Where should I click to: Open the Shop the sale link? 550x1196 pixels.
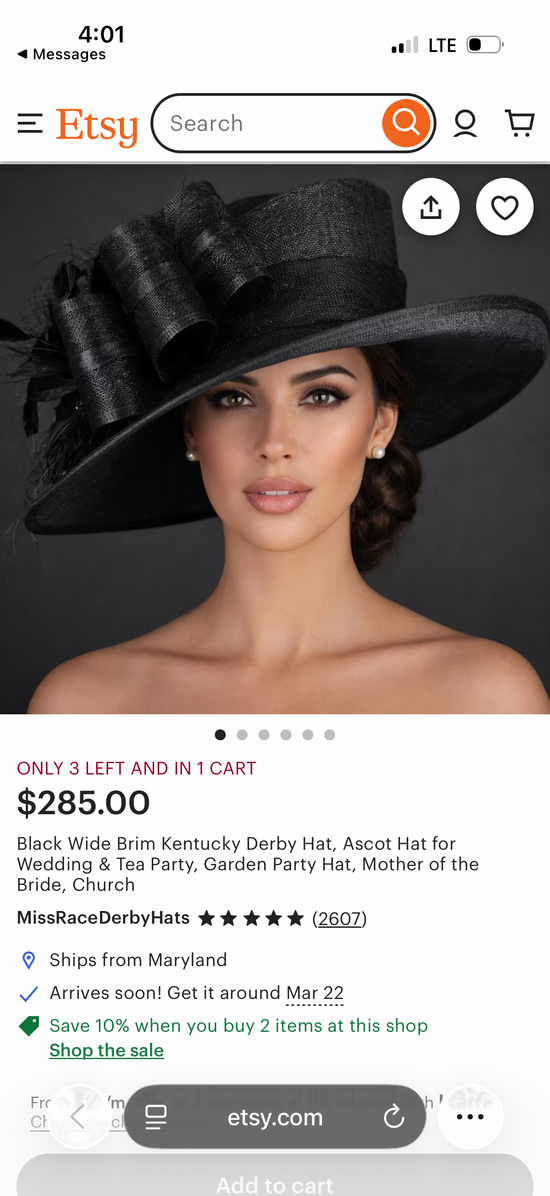[107, 1050]
